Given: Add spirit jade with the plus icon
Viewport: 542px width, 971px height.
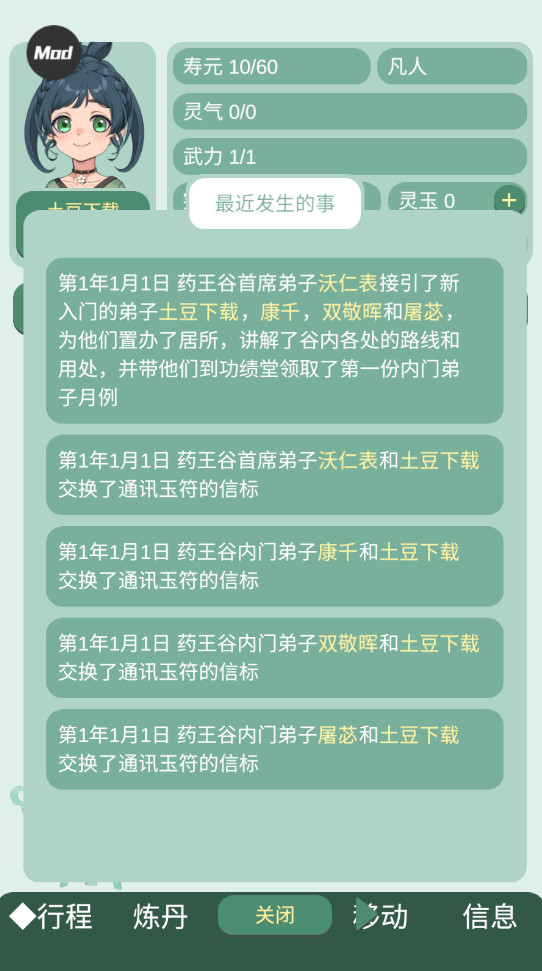Looking at the screenshot, I should tap(509, 200).
